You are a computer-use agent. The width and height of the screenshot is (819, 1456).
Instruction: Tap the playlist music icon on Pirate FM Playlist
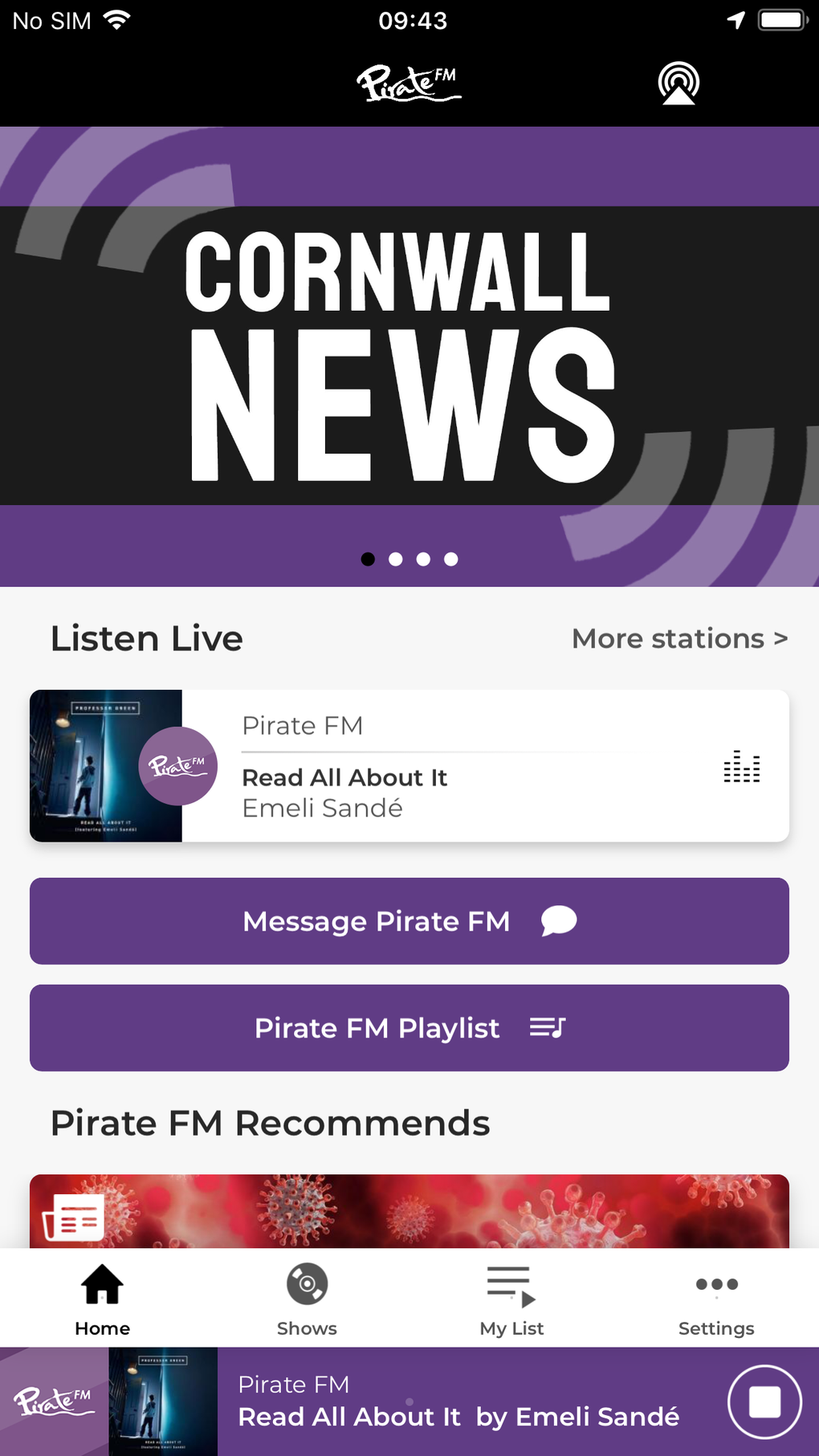(548, 1028)
